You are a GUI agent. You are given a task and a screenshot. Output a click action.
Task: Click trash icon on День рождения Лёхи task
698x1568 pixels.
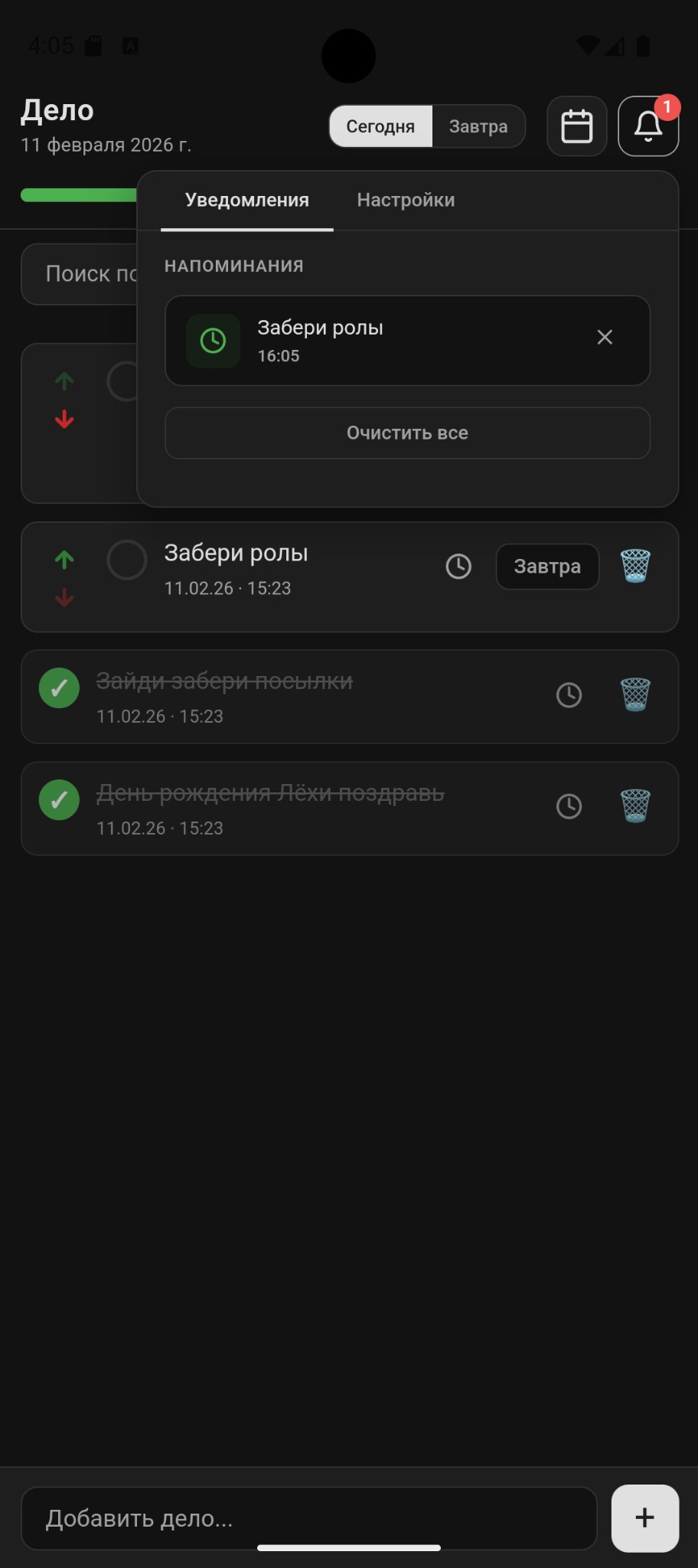[x=634, y=806]
